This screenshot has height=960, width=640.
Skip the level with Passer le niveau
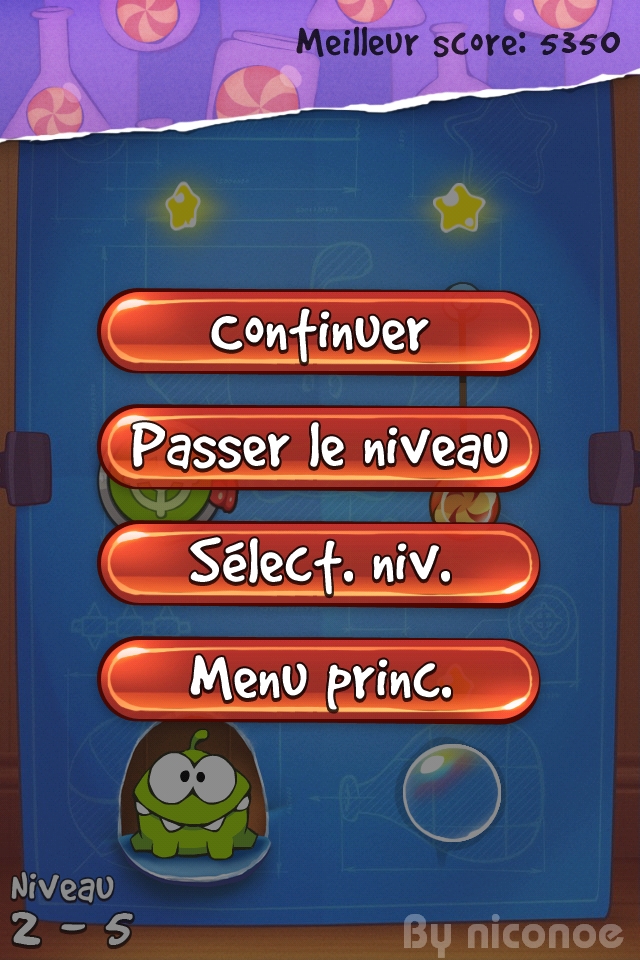click(319, 448)
